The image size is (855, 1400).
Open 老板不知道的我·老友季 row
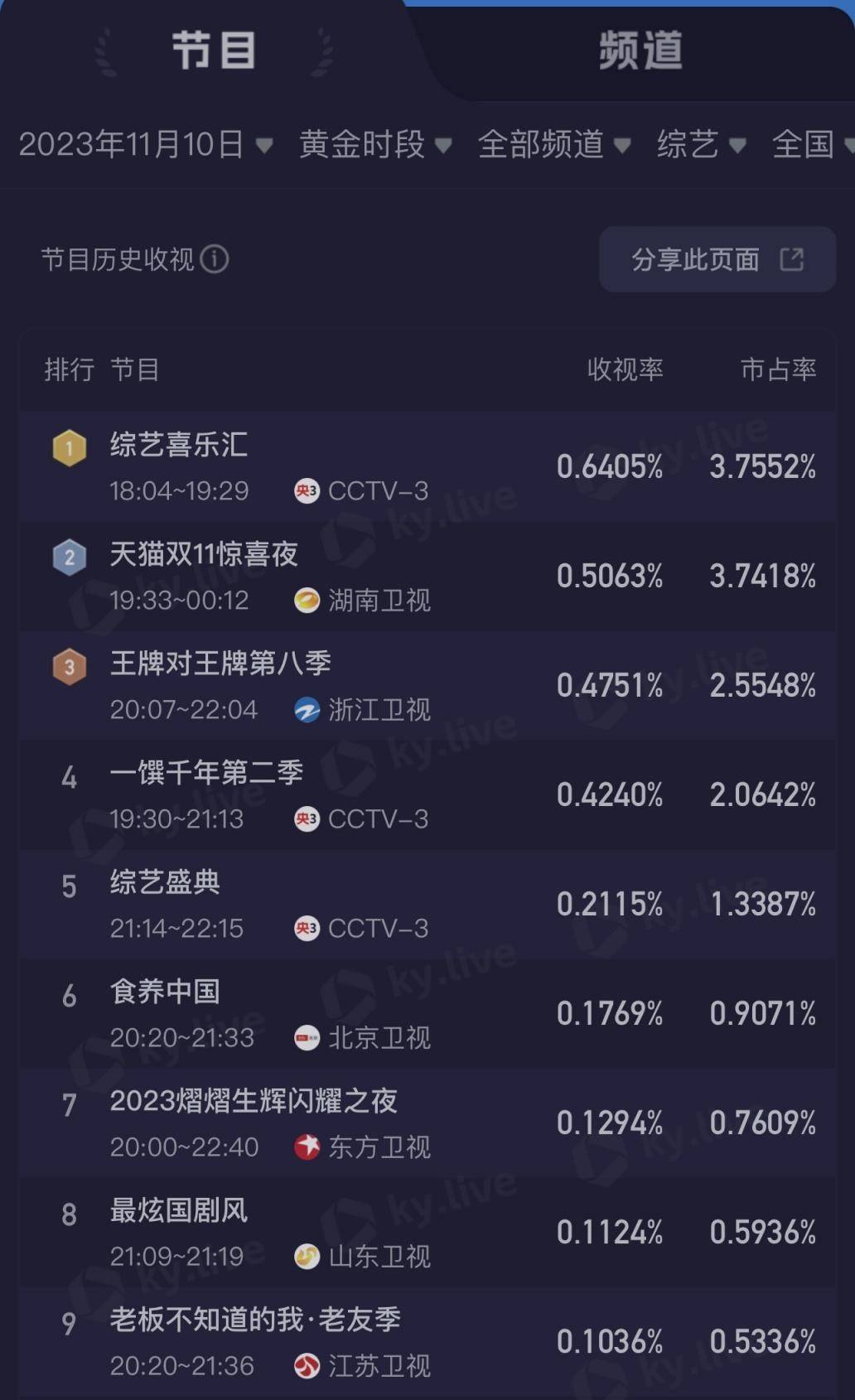427,1342
